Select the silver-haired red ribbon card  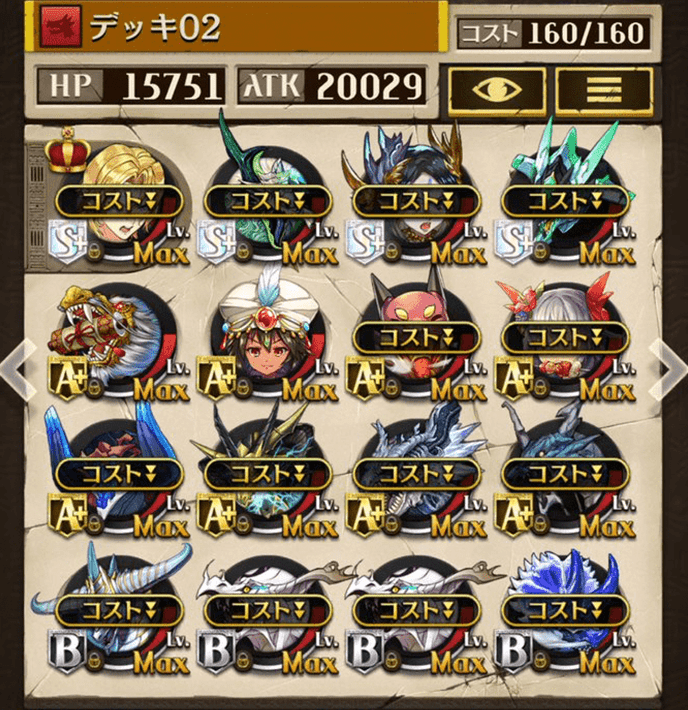tap(565, 338)
